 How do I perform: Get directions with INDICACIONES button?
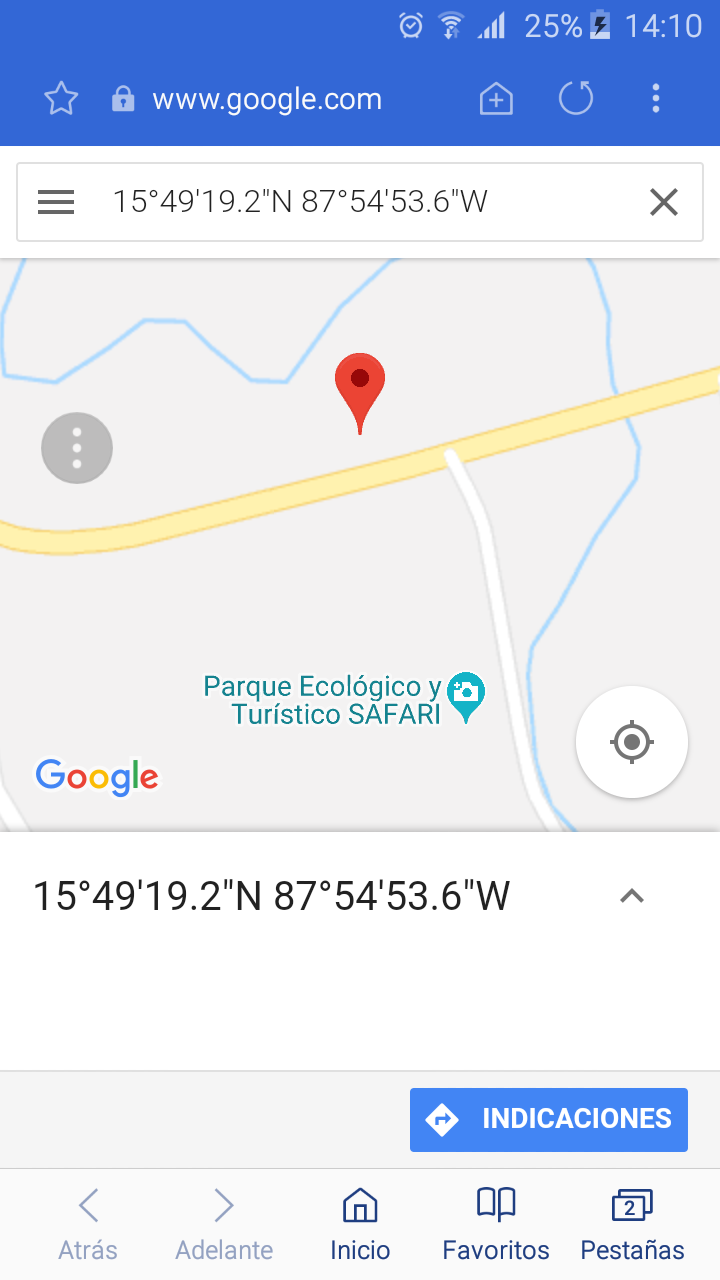549,1119
